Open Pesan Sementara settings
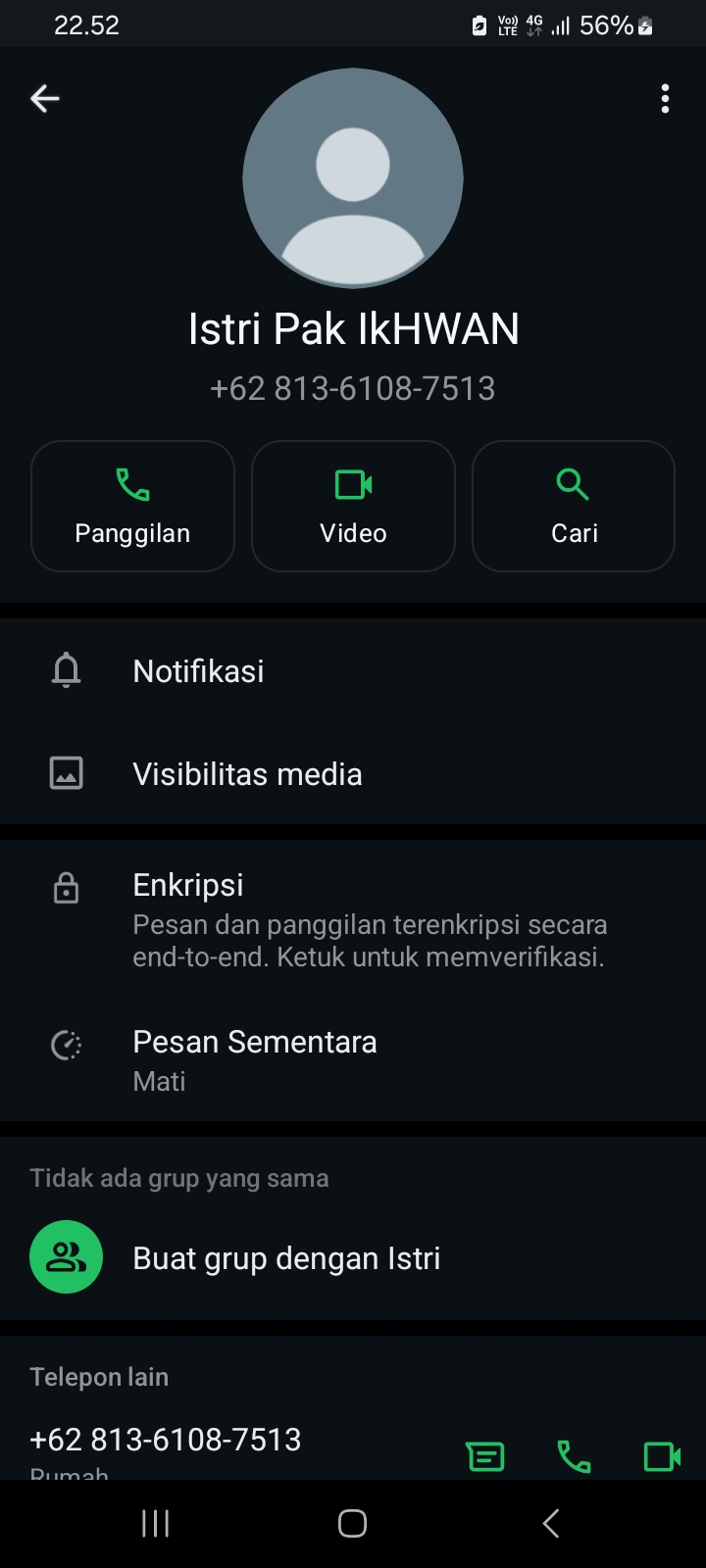The width and height of the screenshot is (706, 1568). pyautogui.click(x=353, y=1059)
